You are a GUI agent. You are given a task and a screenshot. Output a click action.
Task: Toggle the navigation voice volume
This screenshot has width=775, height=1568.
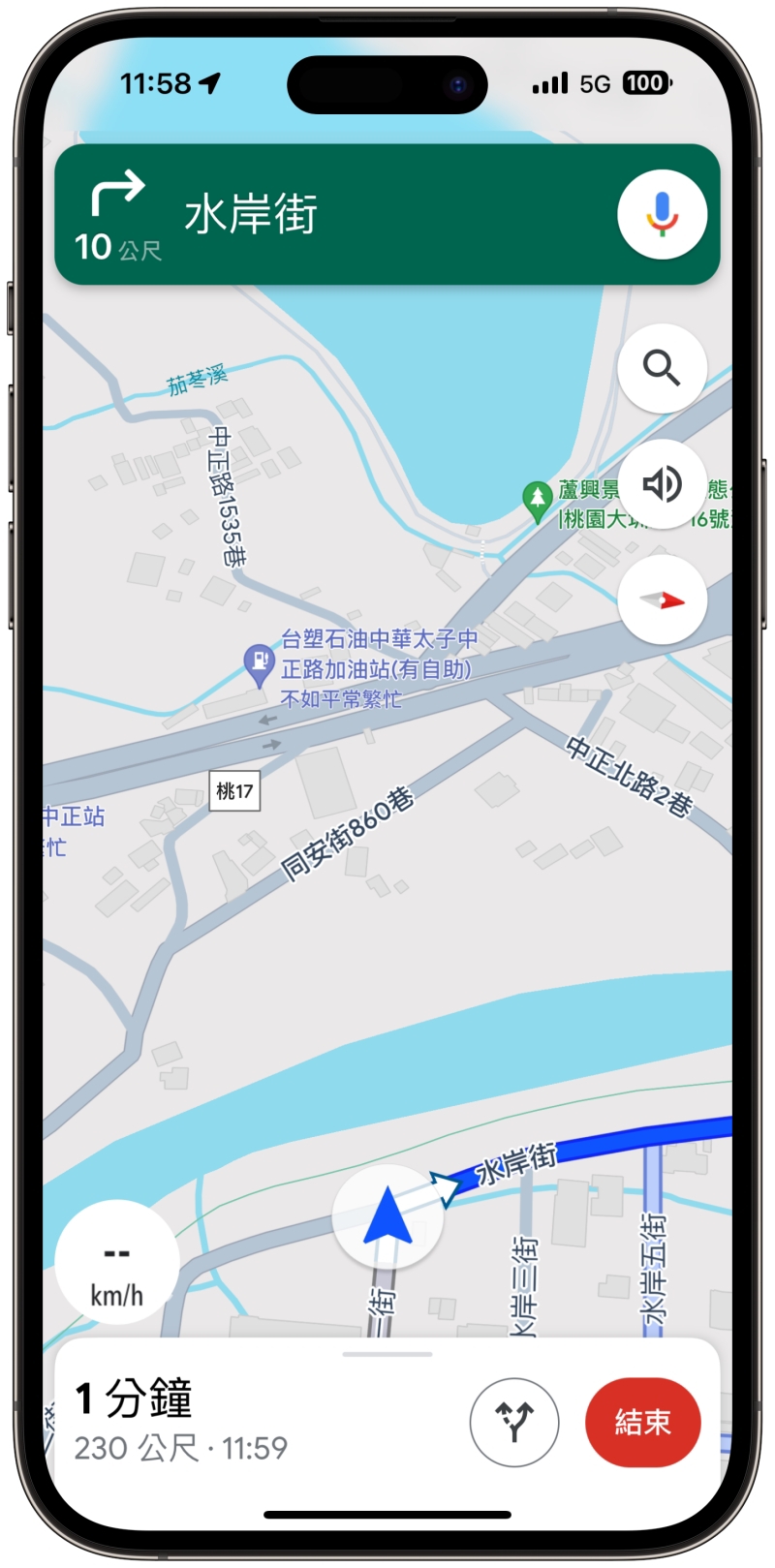[x=662, y=483]
